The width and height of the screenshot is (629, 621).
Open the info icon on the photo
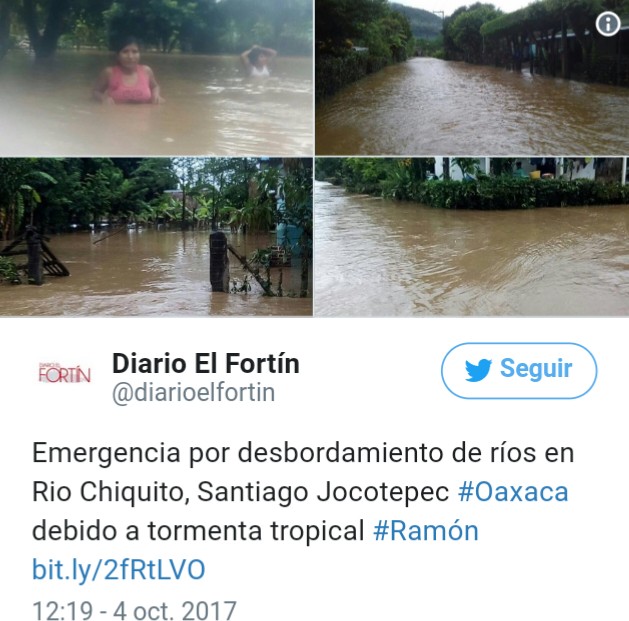coord(607,25)
